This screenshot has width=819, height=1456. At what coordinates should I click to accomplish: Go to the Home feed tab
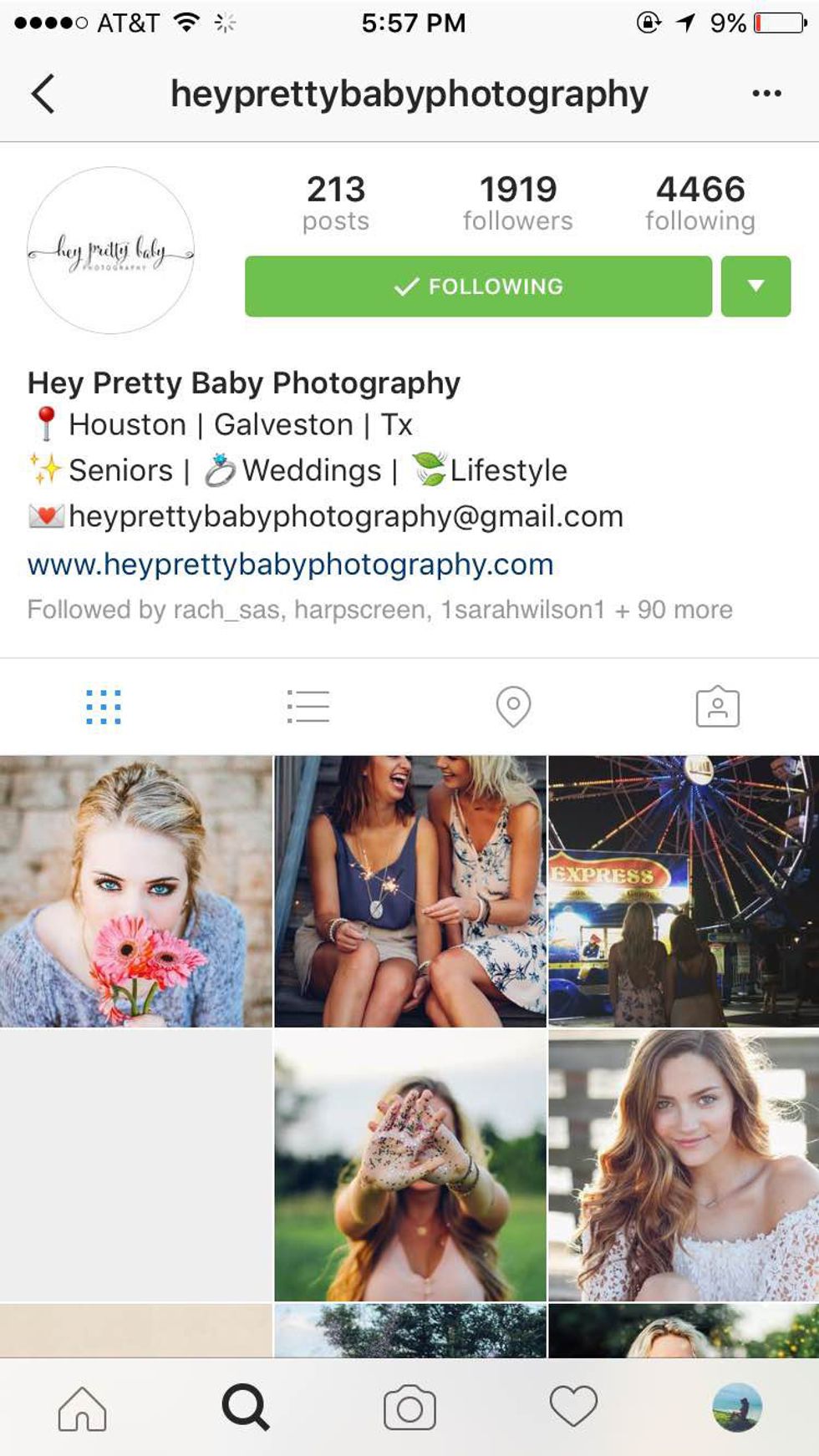point(82,1408)
